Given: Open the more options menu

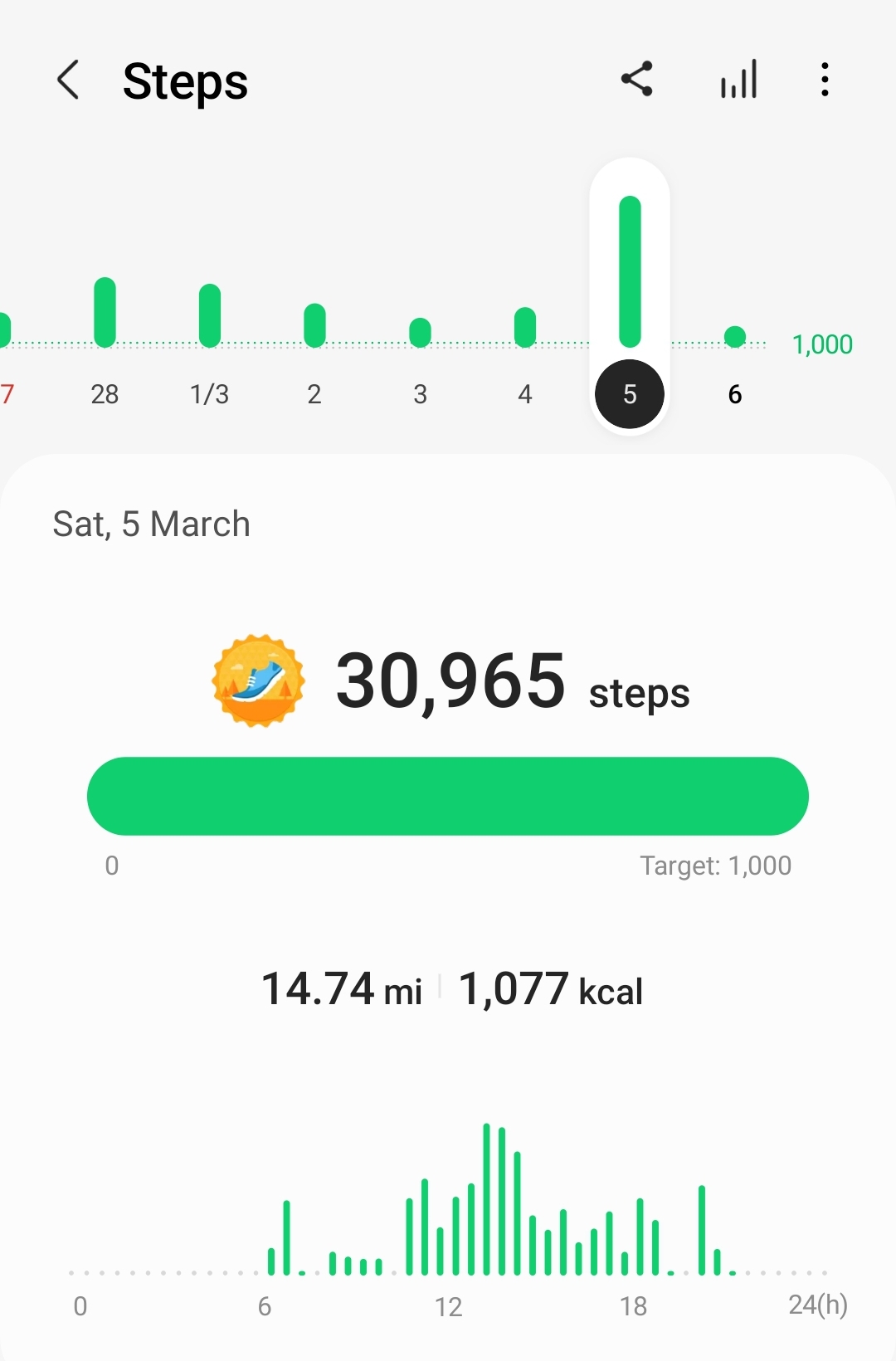Looking at the screenshot, I should coord(825,80).
